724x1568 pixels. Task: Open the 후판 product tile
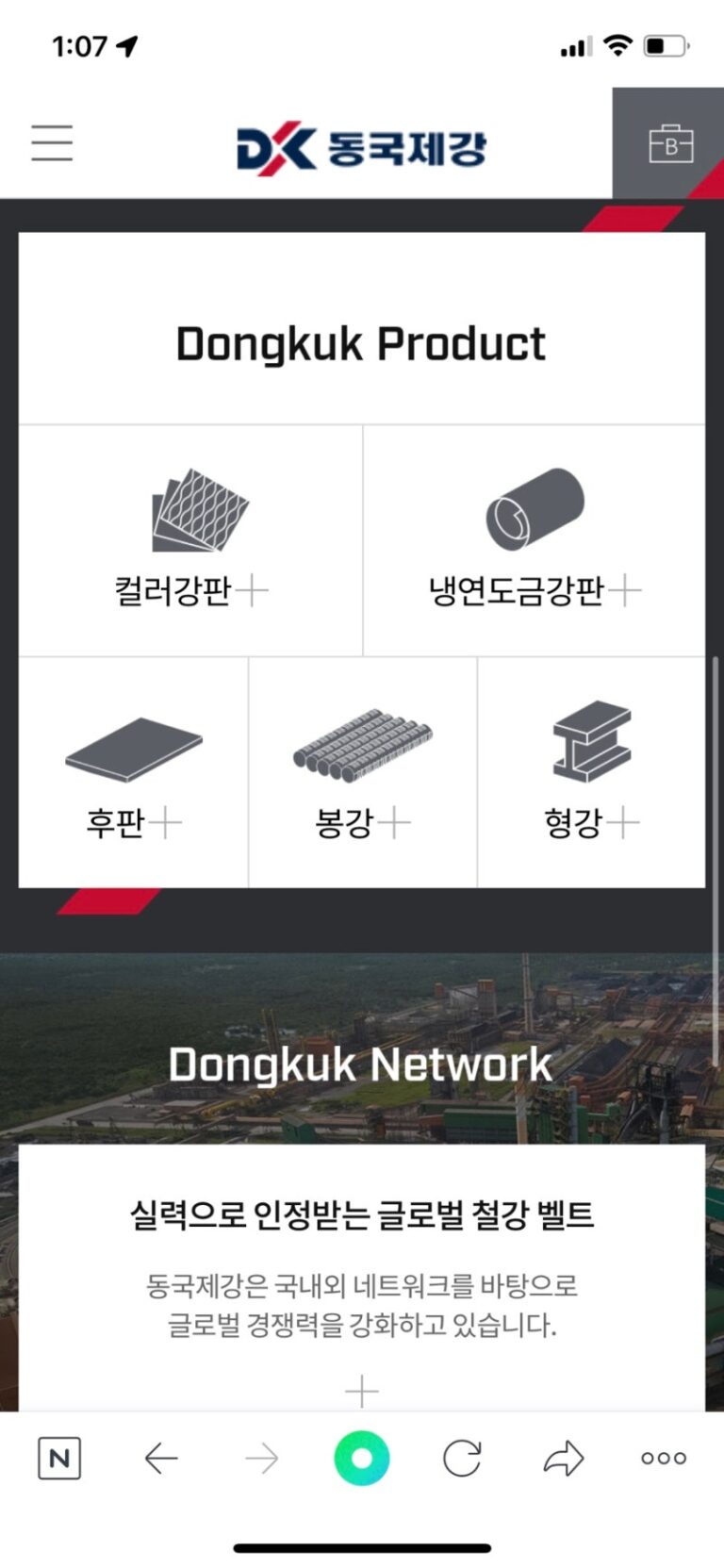[134, 773]
